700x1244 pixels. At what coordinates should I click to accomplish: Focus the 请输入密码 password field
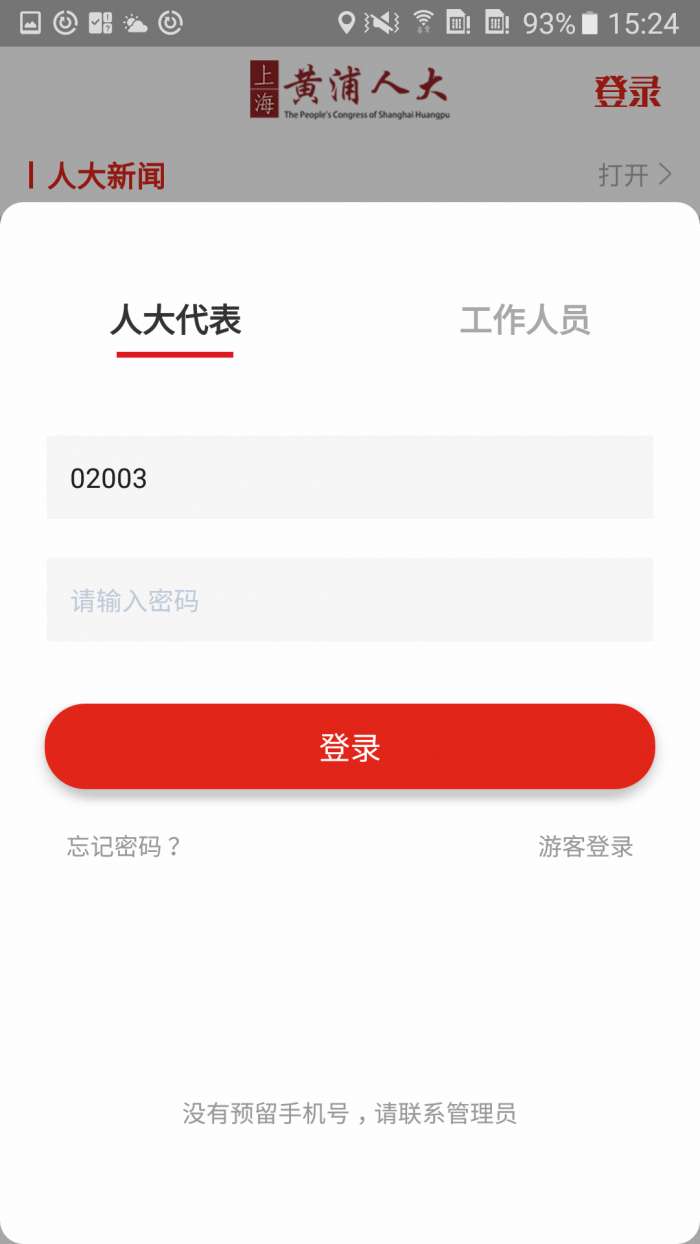(350, 600)
